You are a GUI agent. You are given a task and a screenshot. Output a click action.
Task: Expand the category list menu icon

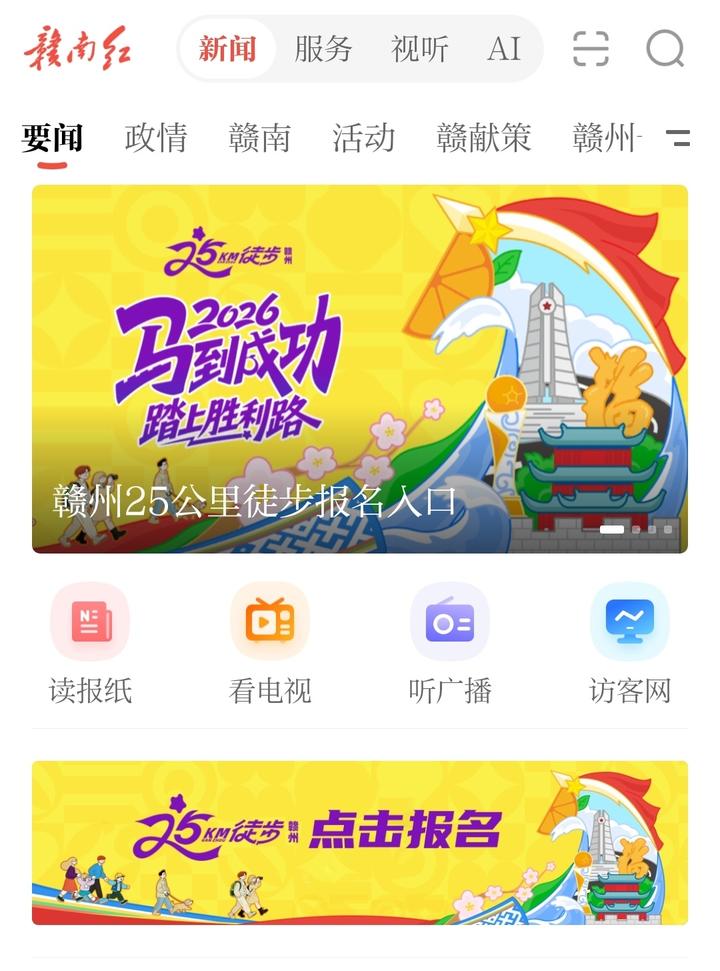(x=678, y=138)
